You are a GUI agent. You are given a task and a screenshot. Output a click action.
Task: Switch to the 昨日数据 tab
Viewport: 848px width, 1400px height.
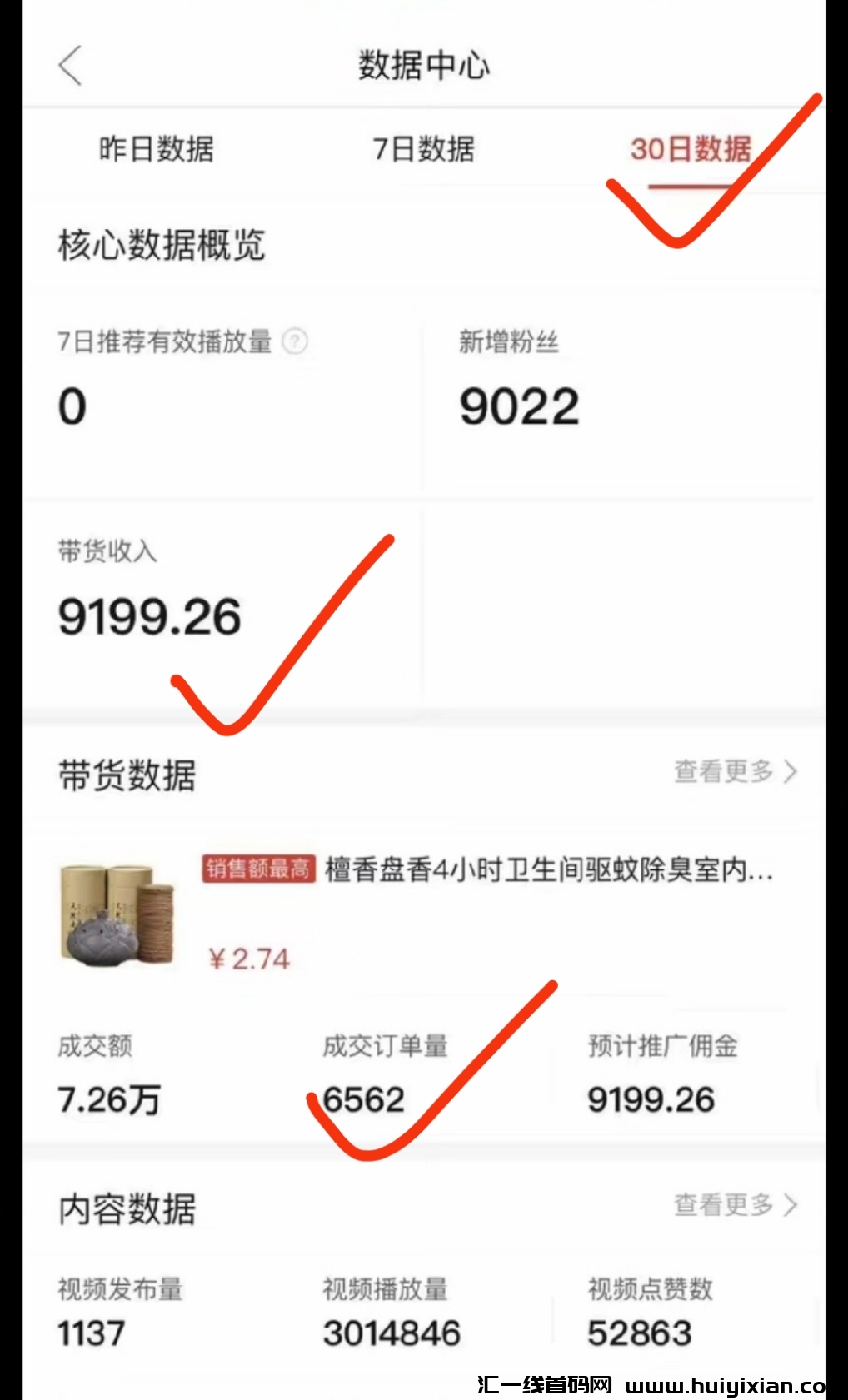[x=155, y=150]
